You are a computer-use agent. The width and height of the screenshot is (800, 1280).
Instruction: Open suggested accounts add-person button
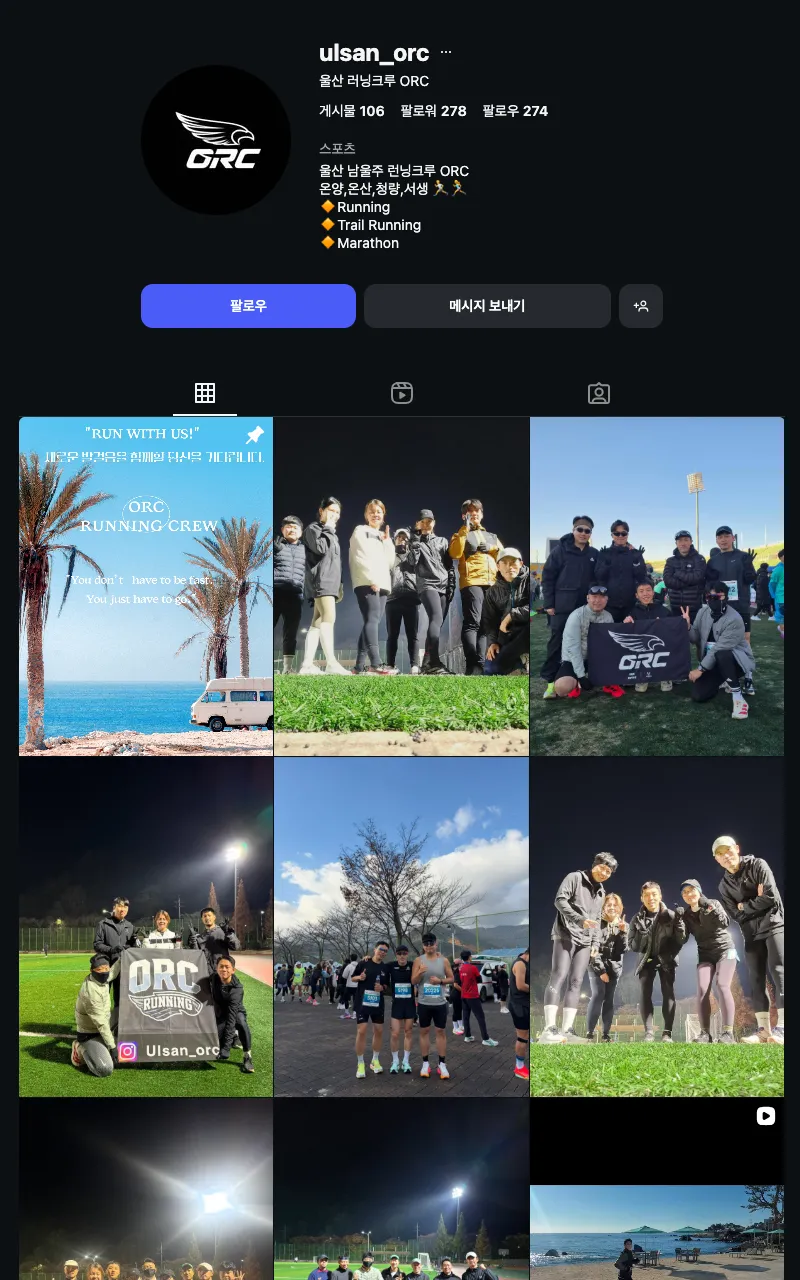(641, 306)
